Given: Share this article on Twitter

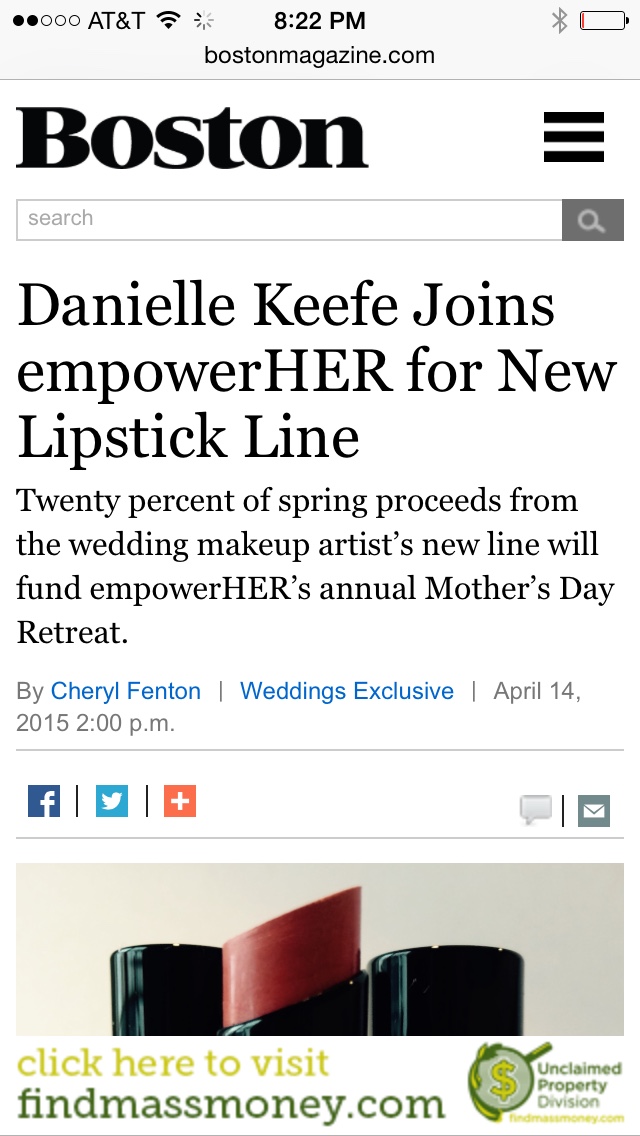Looking at the screenshot, I should pyautogui.click(x=112, y=801).
